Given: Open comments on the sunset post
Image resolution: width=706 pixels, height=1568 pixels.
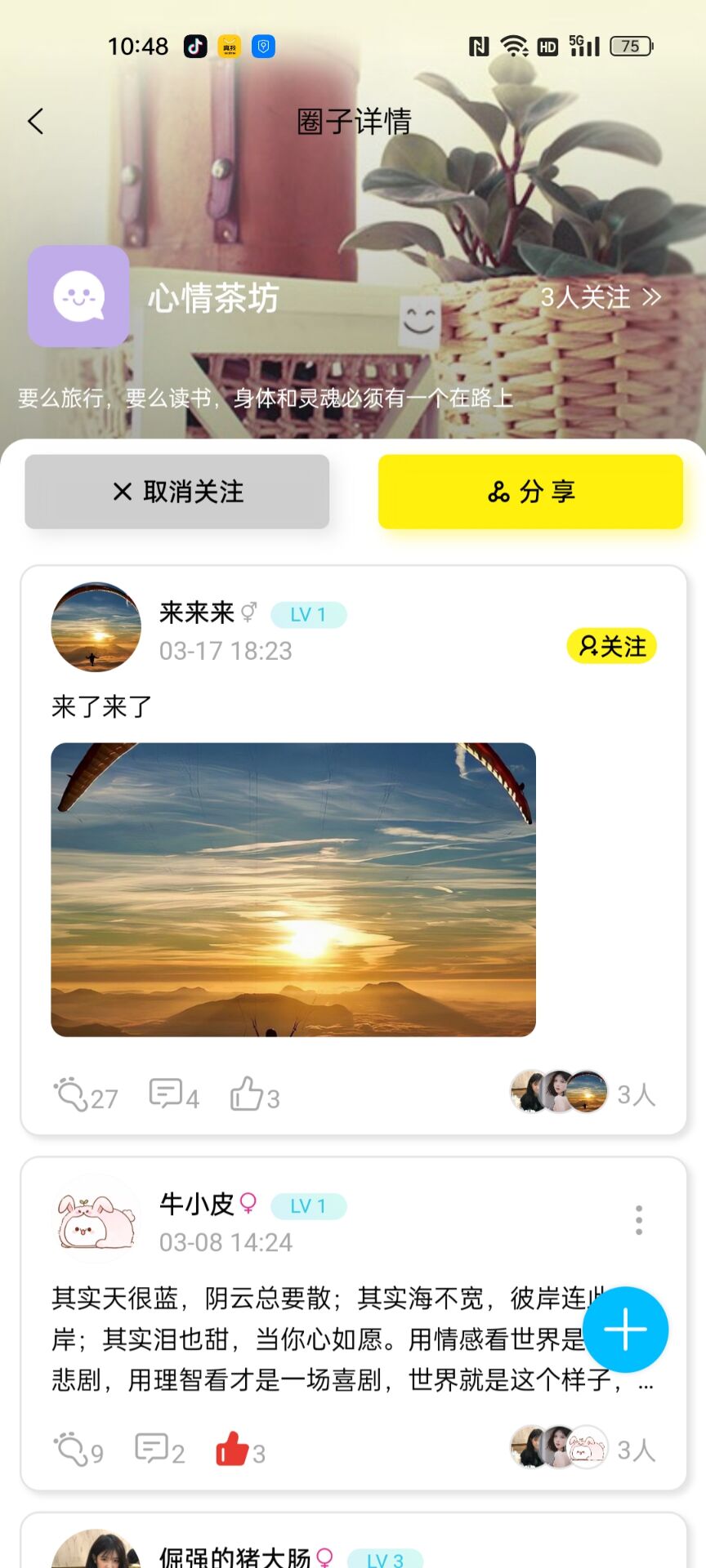Looking at the screenshot, I should coord(165,1093).
